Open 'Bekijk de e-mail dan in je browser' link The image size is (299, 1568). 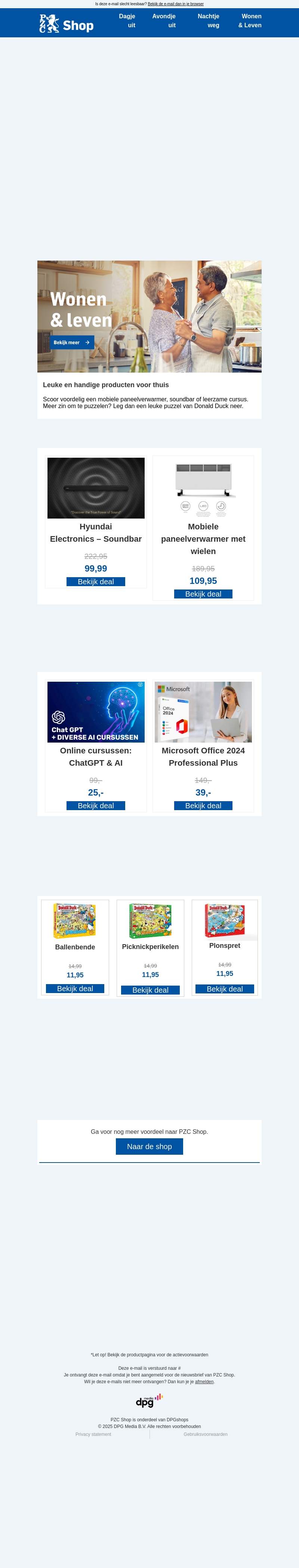(x=175, y=4)
